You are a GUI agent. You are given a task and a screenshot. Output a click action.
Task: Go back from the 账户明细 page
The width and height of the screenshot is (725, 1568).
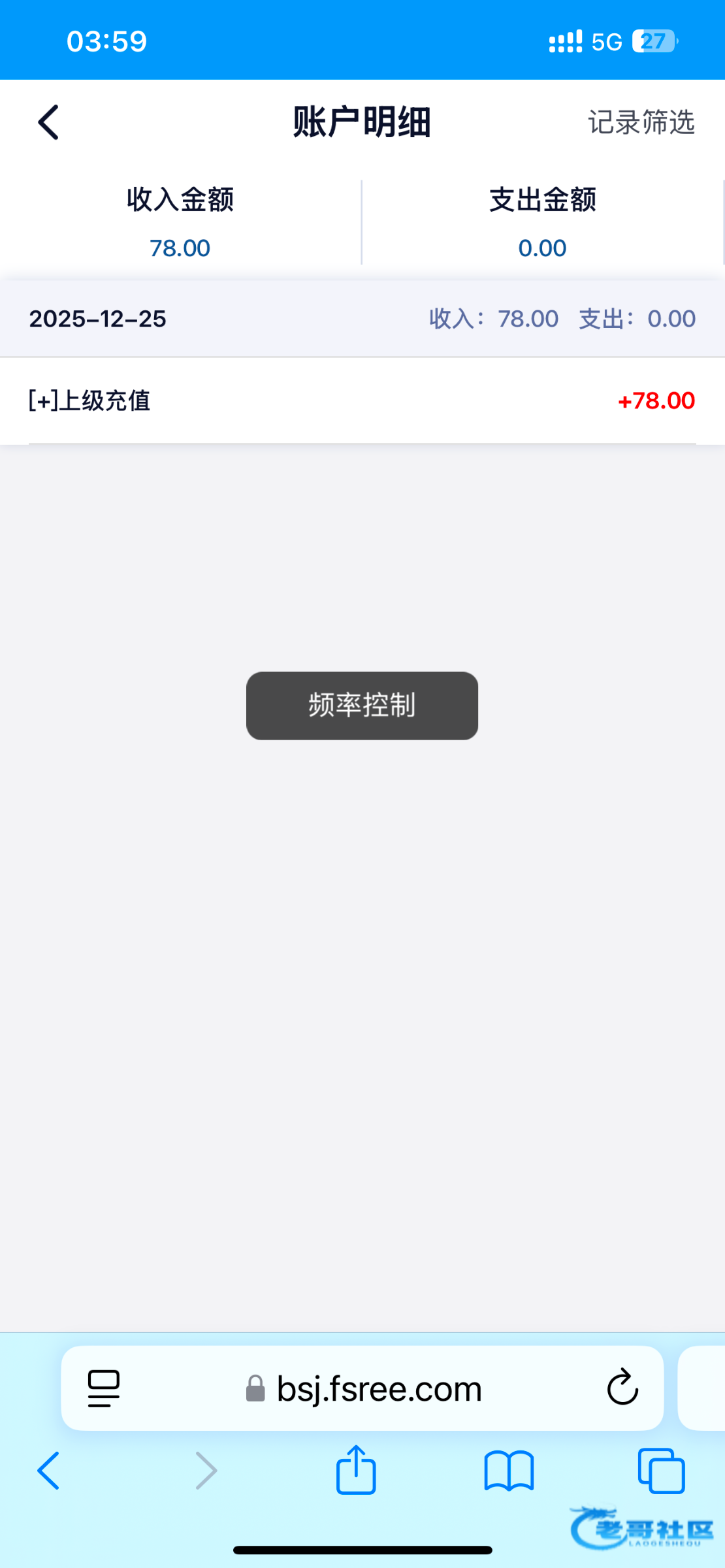(48, 122)
